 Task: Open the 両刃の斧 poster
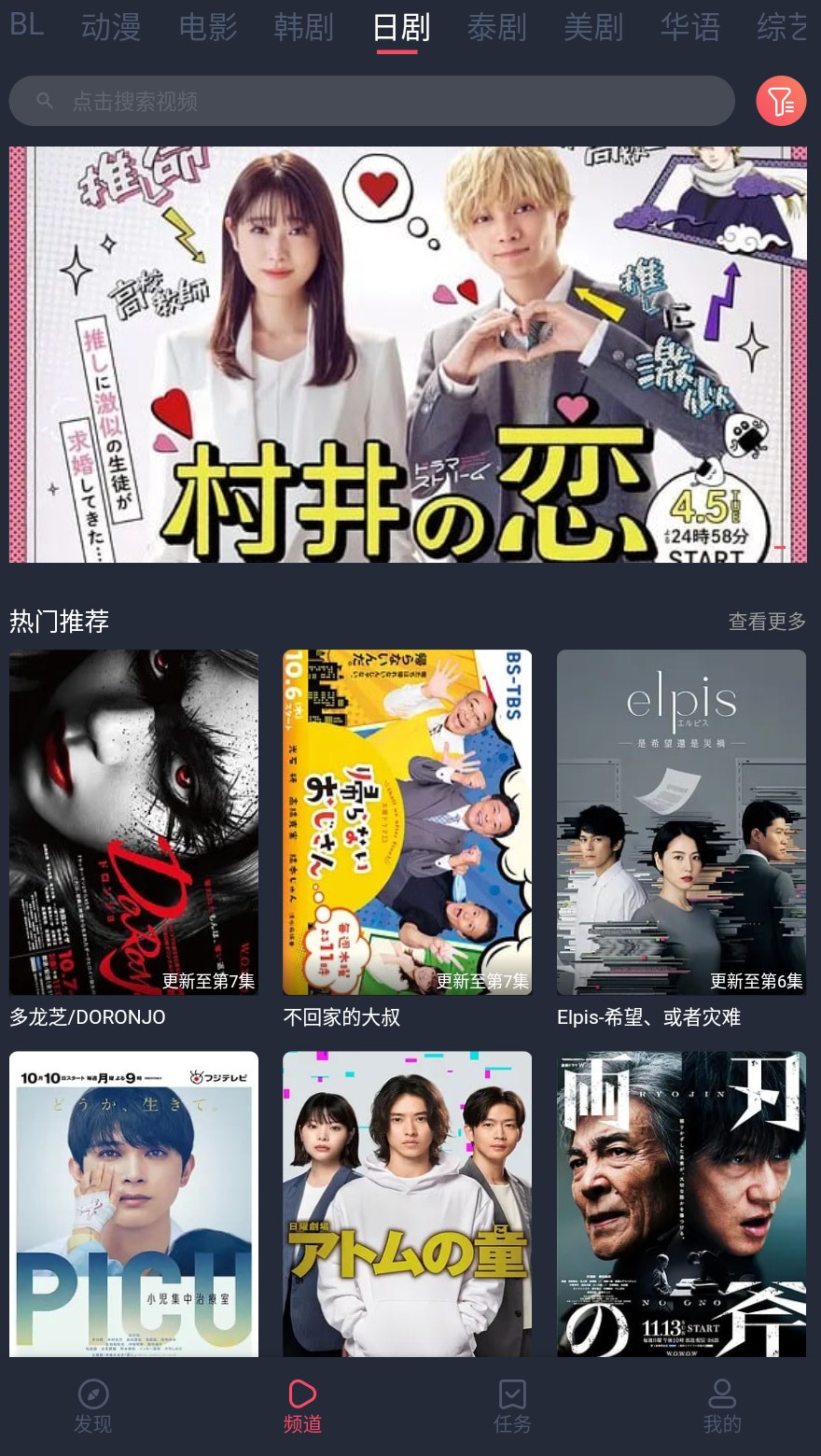pyautogui.click(x=681, y=1203)
